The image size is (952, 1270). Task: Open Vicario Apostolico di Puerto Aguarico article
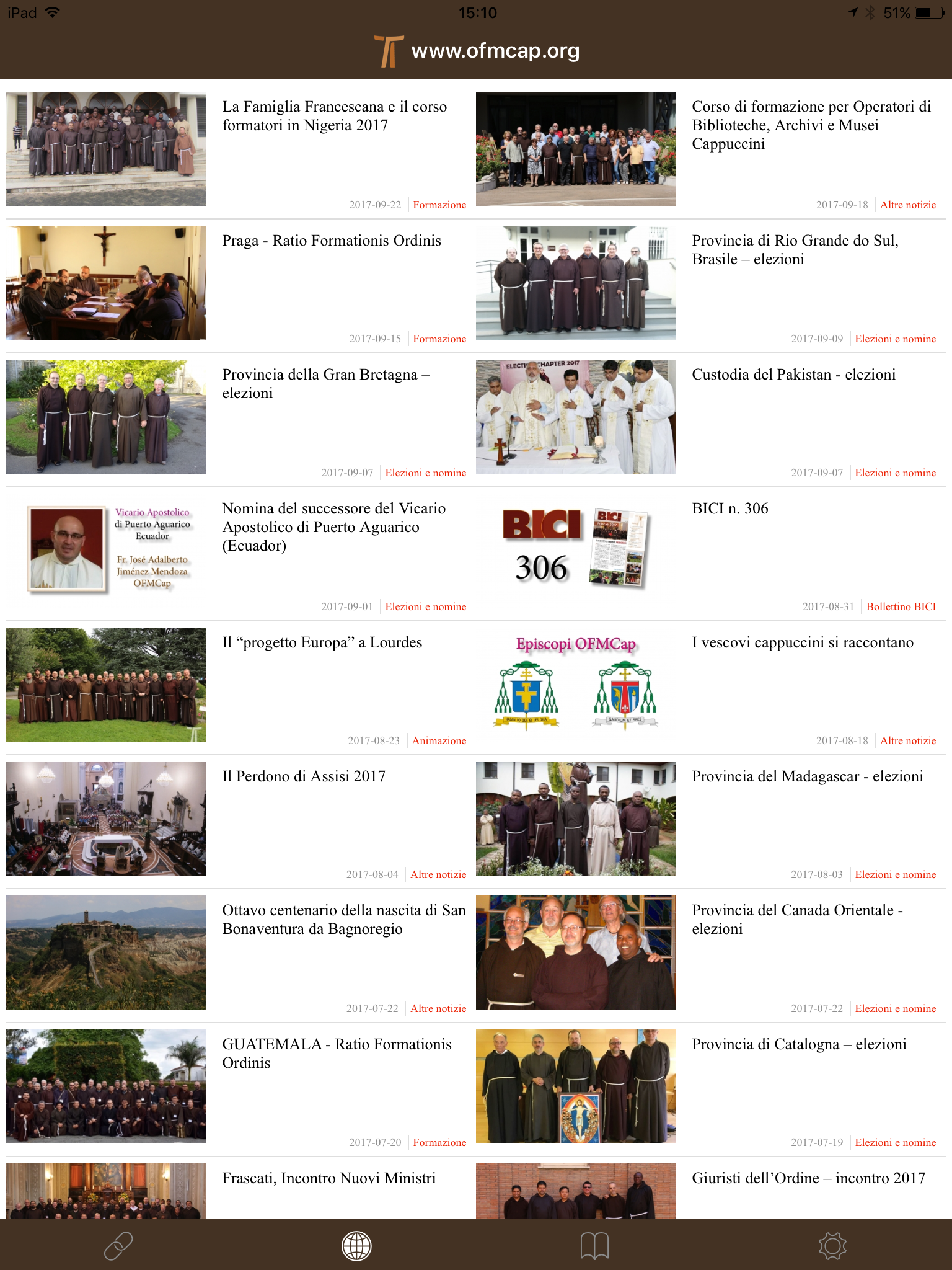pyautogui.click(x=333, y=526)
